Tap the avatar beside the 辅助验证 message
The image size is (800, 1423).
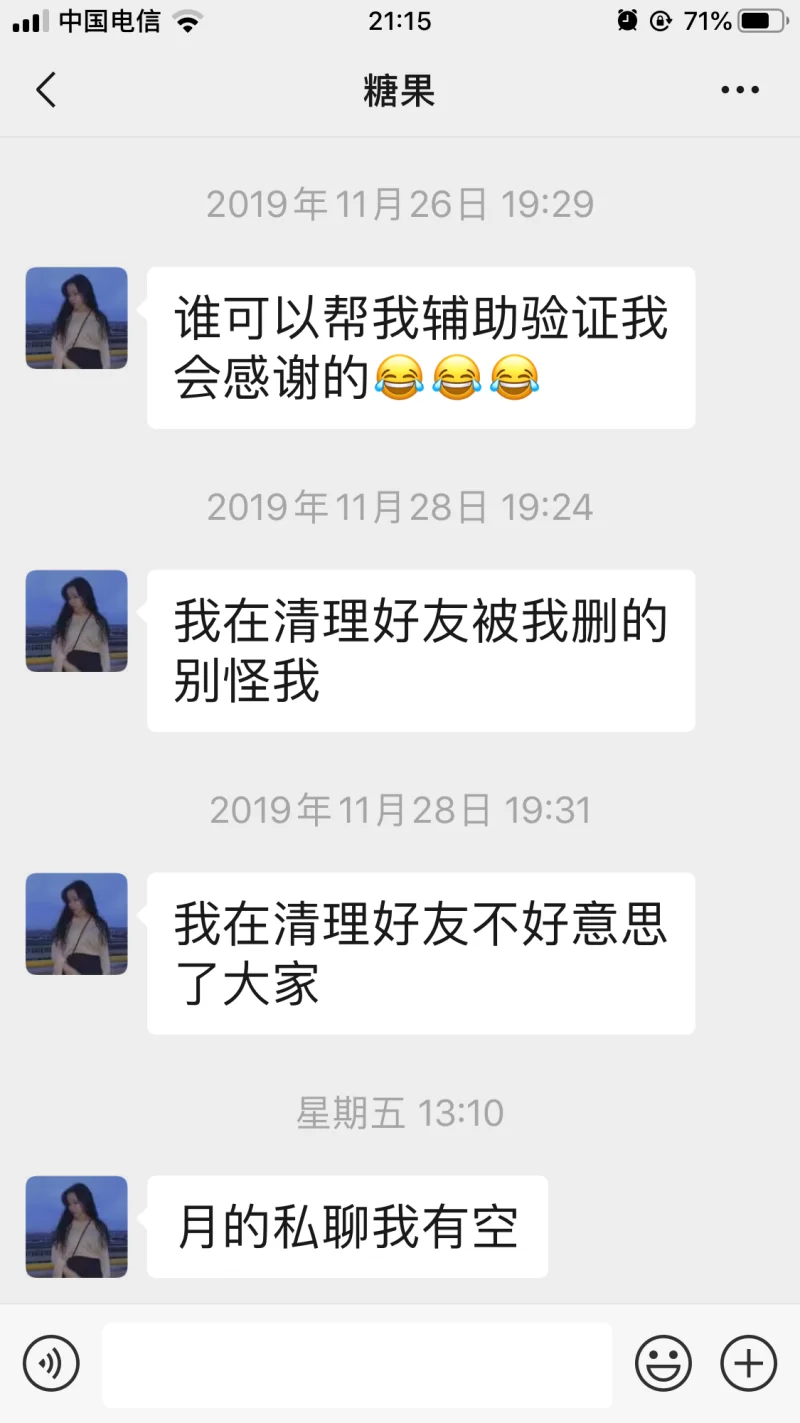[x=76, y=318]
